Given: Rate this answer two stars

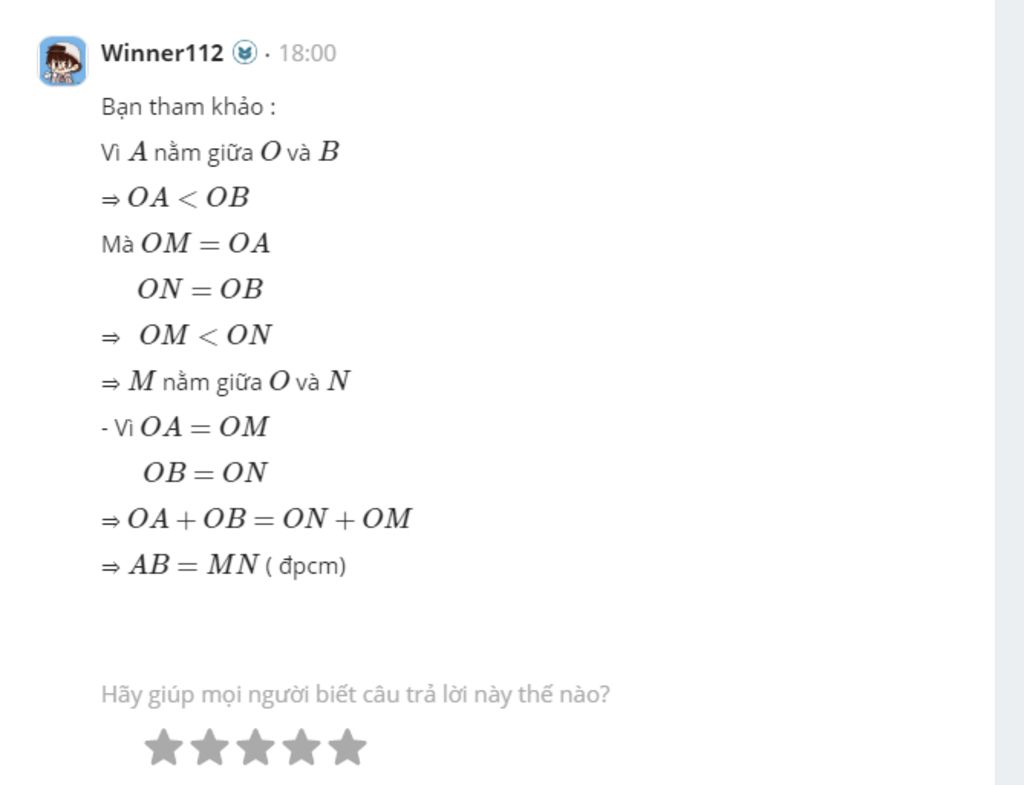Looking at the screenshot, I should point(209,747).
